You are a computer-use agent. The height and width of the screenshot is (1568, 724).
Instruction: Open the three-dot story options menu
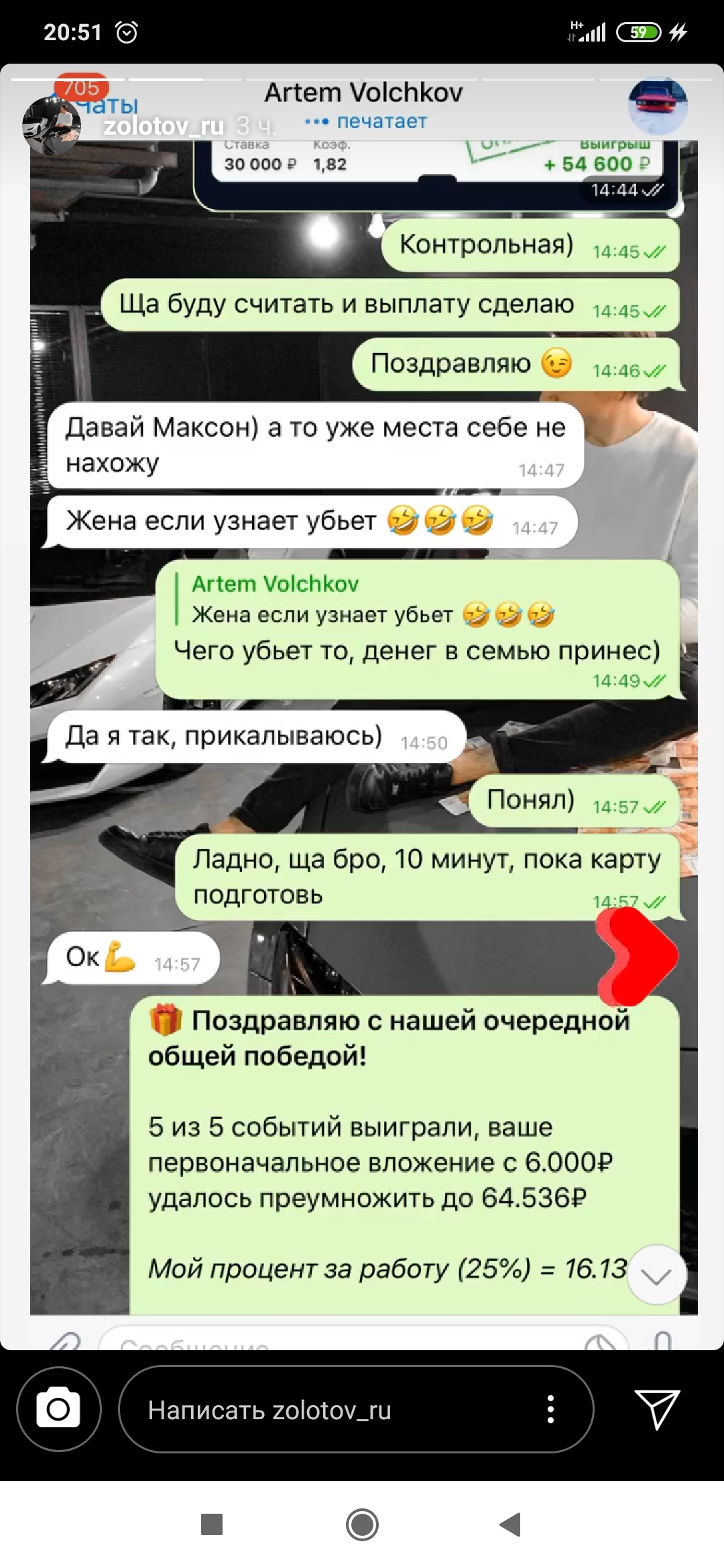550,1409
